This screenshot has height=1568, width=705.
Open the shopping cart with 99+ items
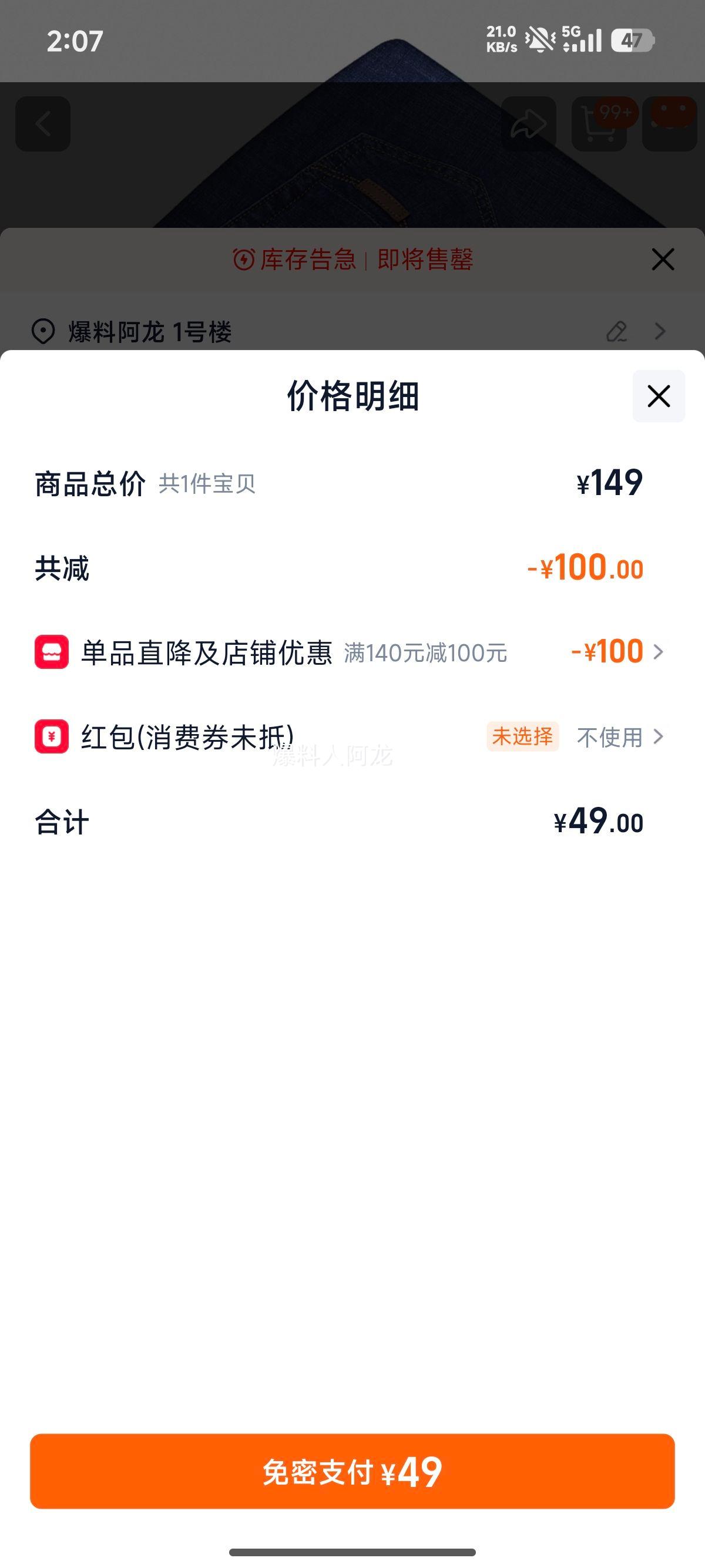coord(598,122)
